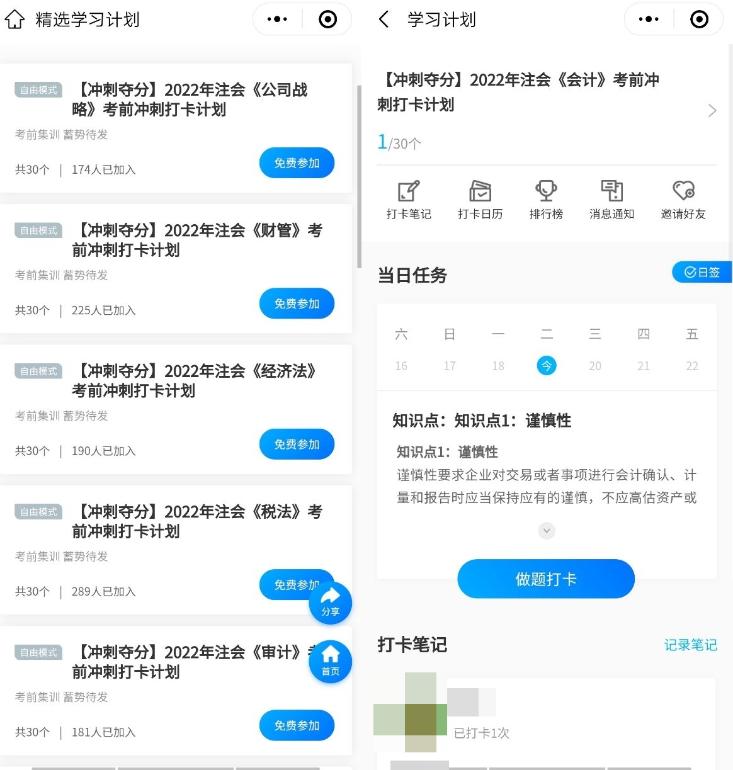Open 打卡日历 calendar
733x770 pixels.
(480, 199)
